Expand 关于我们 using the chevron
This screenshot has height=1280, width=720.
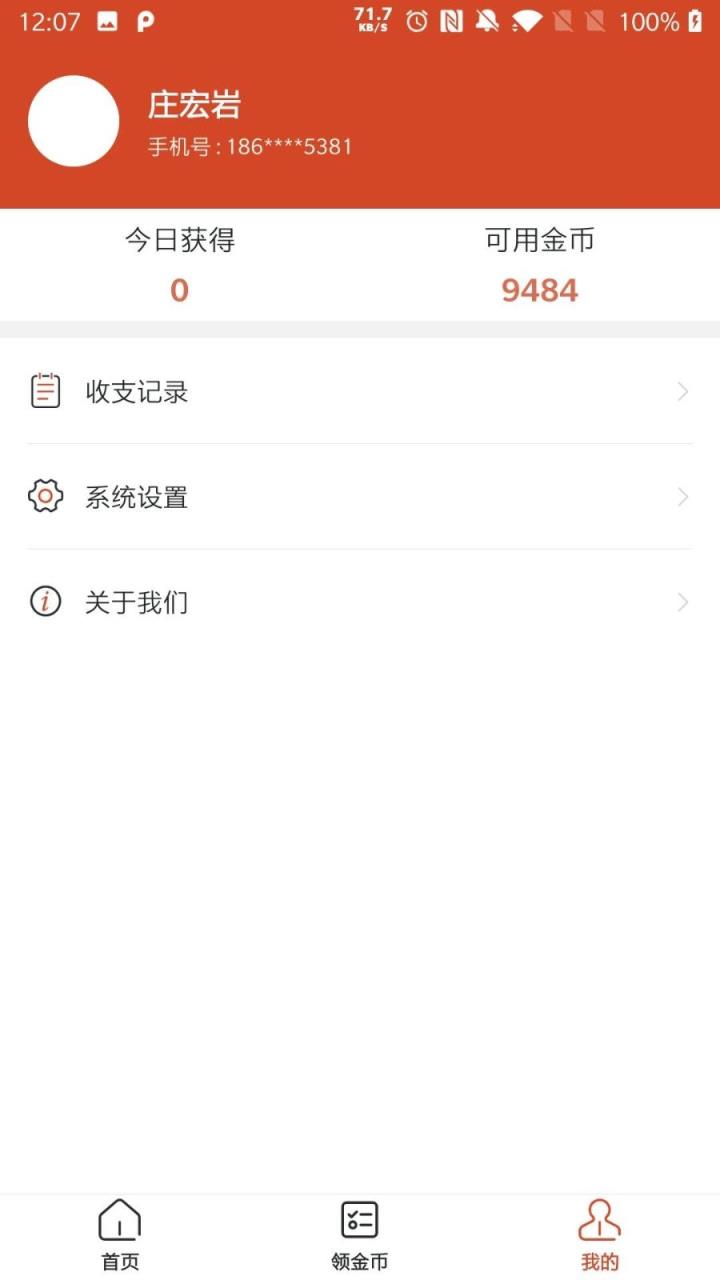pos(683,601)
